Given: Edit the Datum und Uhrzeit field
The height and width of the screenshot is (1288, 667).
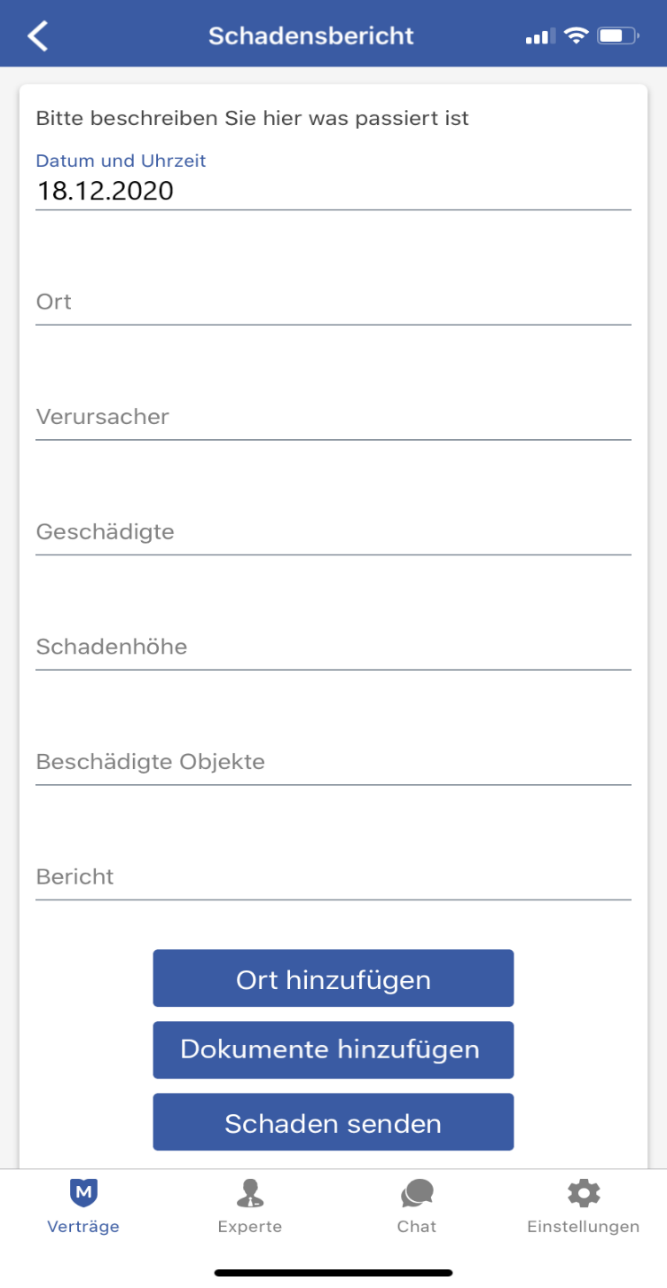Looking at the screenshot, I should click(x=333, y=190).
